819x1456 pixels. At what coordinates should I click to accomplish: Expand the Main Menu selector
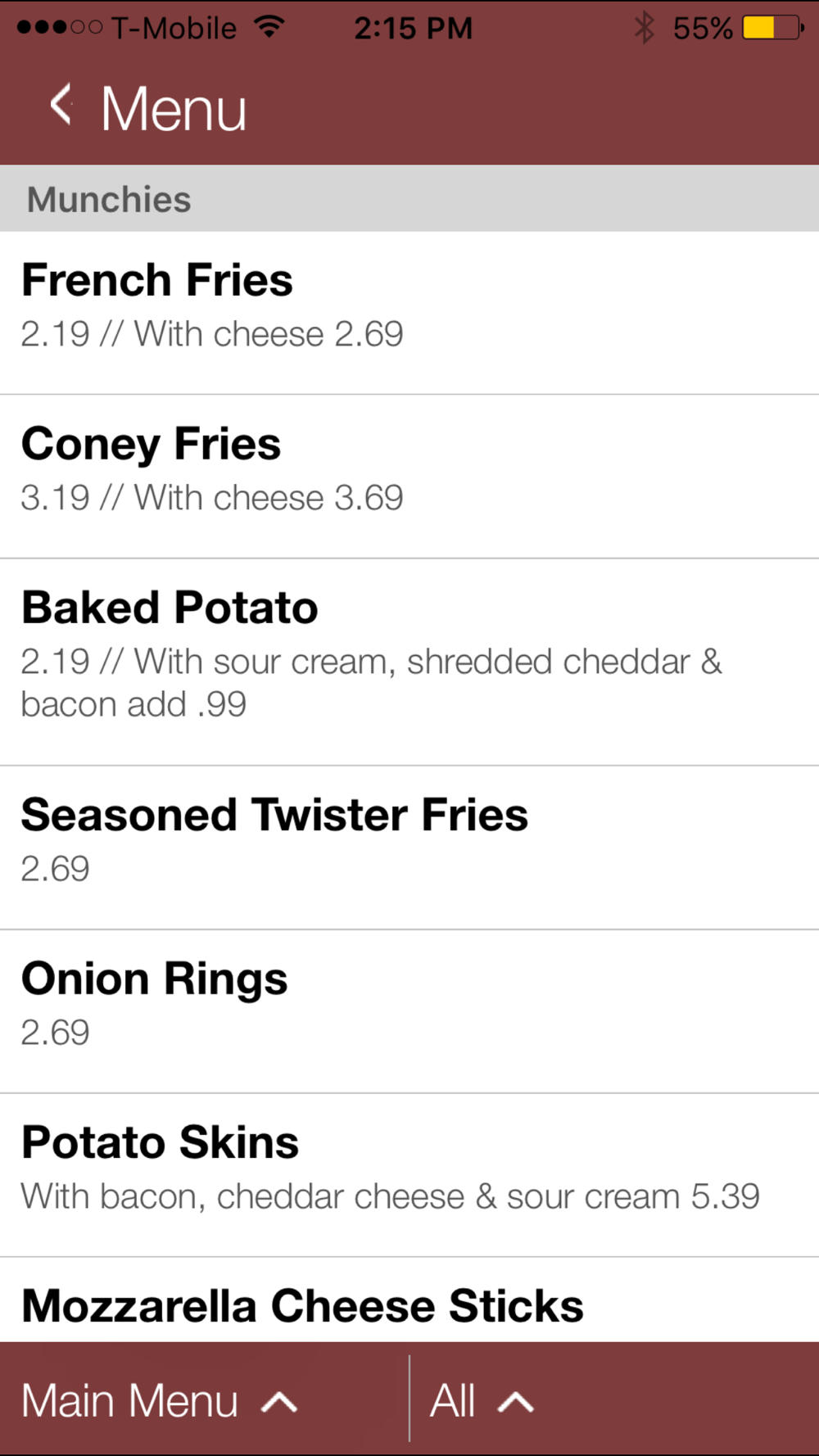(160, 1399)
